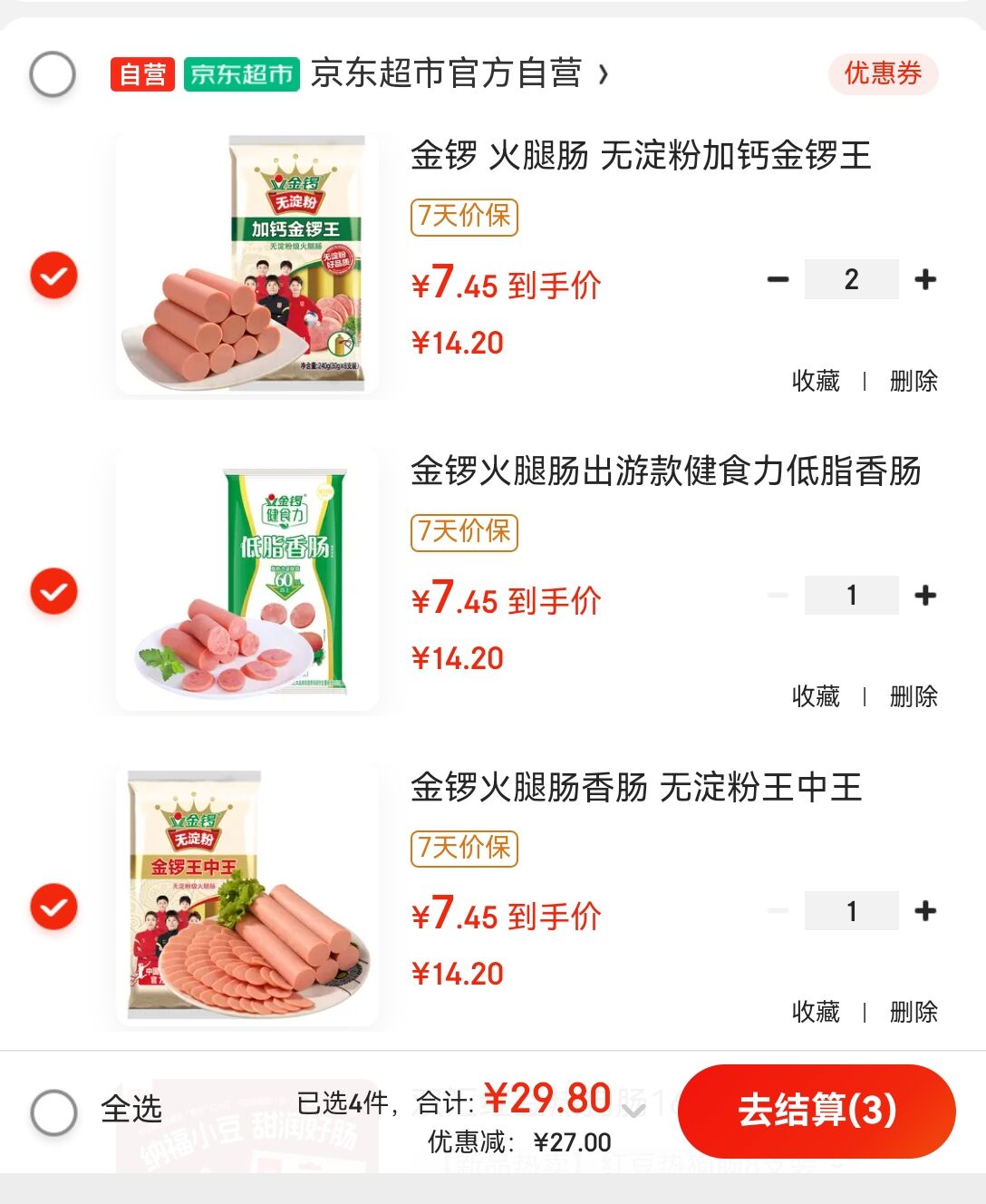Delete 健食力低脂香肠 from the cart
Viewport: 986px width, 1204px height.
(913, 696)
